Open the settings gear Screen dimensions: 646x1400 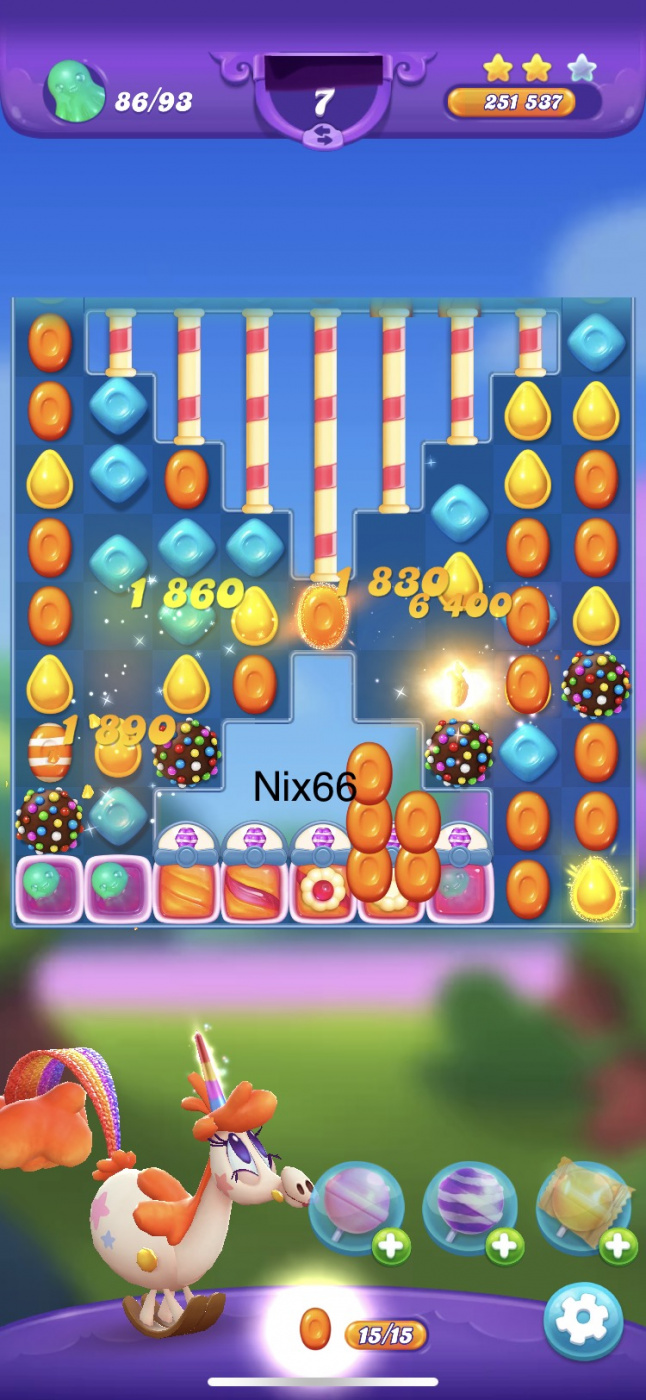pos(583,1321)
